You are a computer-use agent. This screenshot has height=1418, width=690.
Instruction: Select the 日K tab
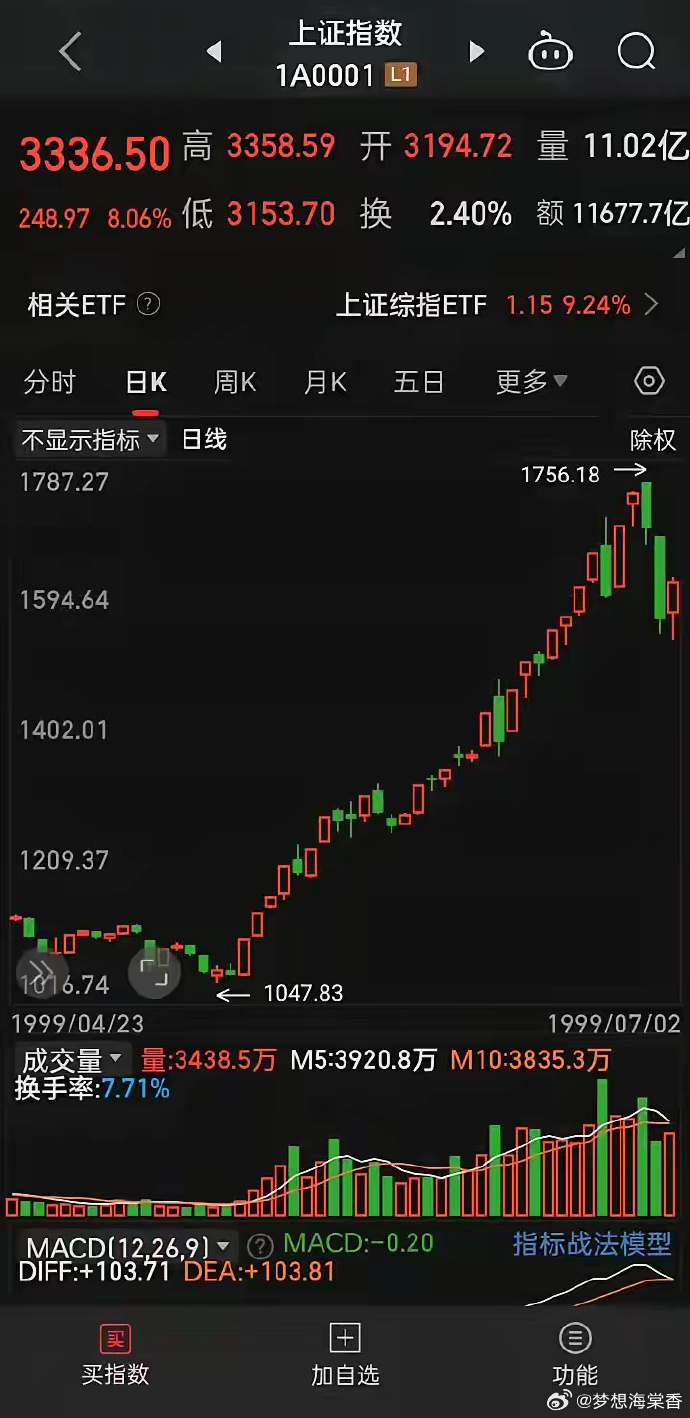pos(146,382)
